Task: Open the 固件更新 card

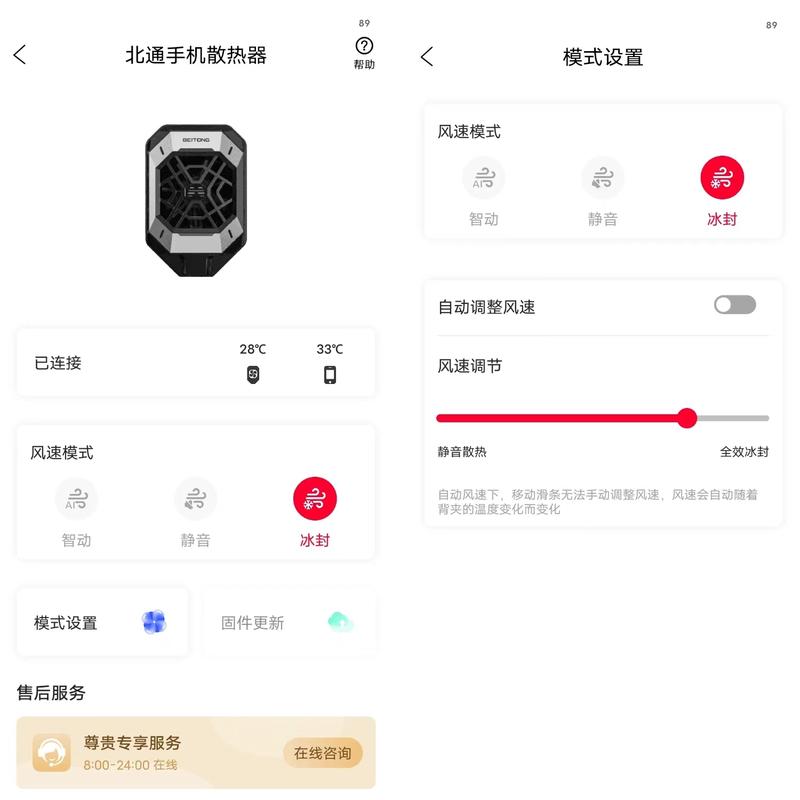Action: pos(289,623)
